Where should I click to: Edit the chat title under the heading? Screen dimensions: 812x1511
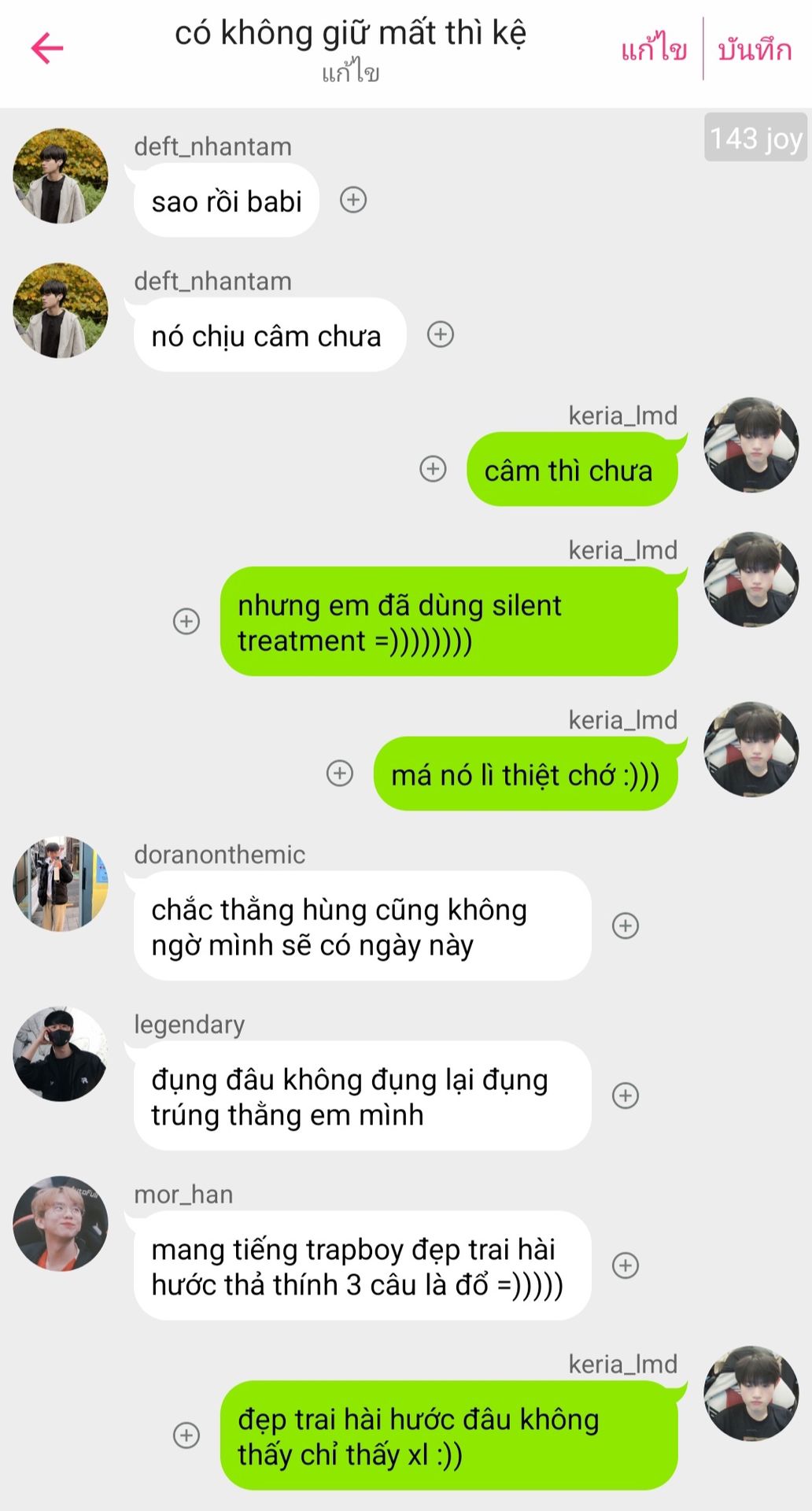point(350,74)
